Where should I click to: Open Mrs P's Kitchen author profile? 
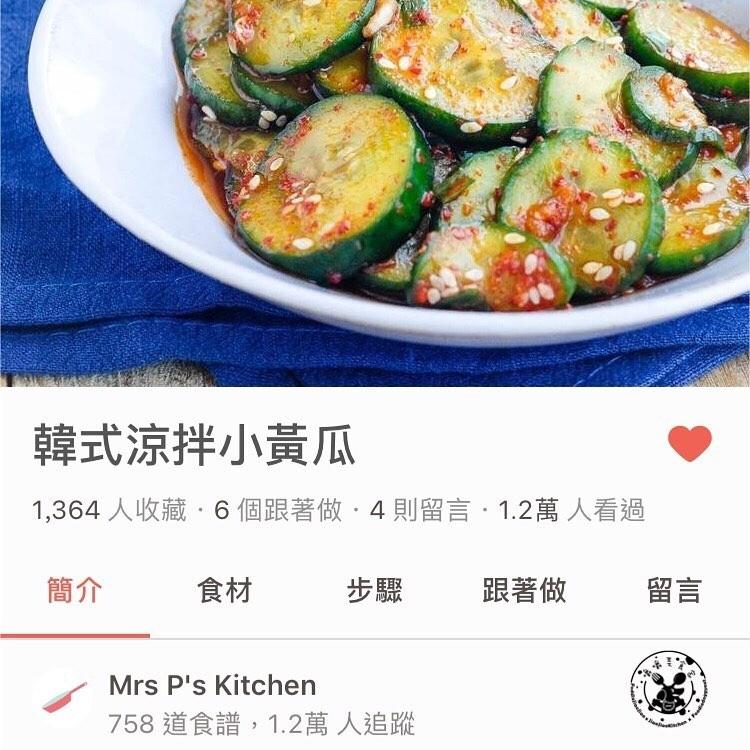(x=212, y=686)
